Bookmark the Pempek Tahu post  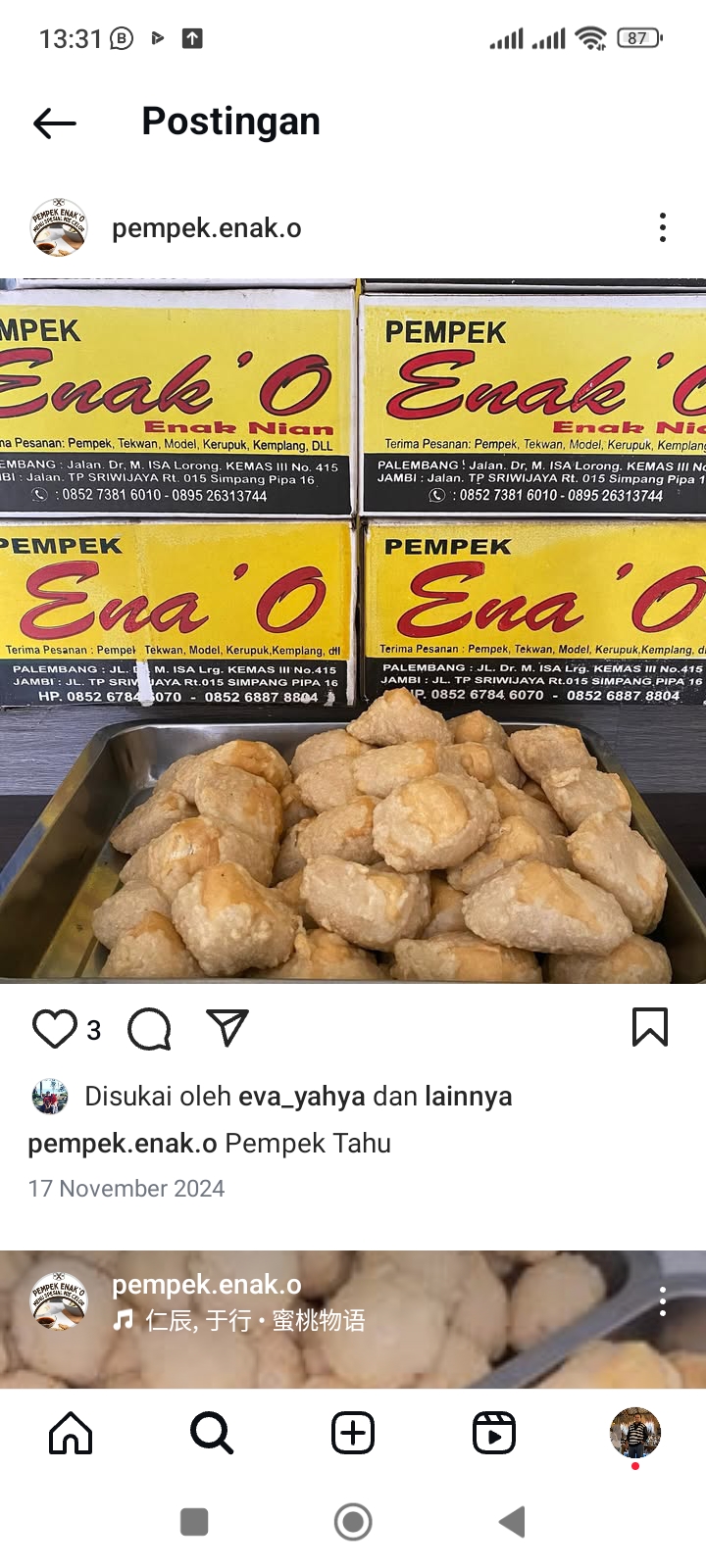point(650,1027)
